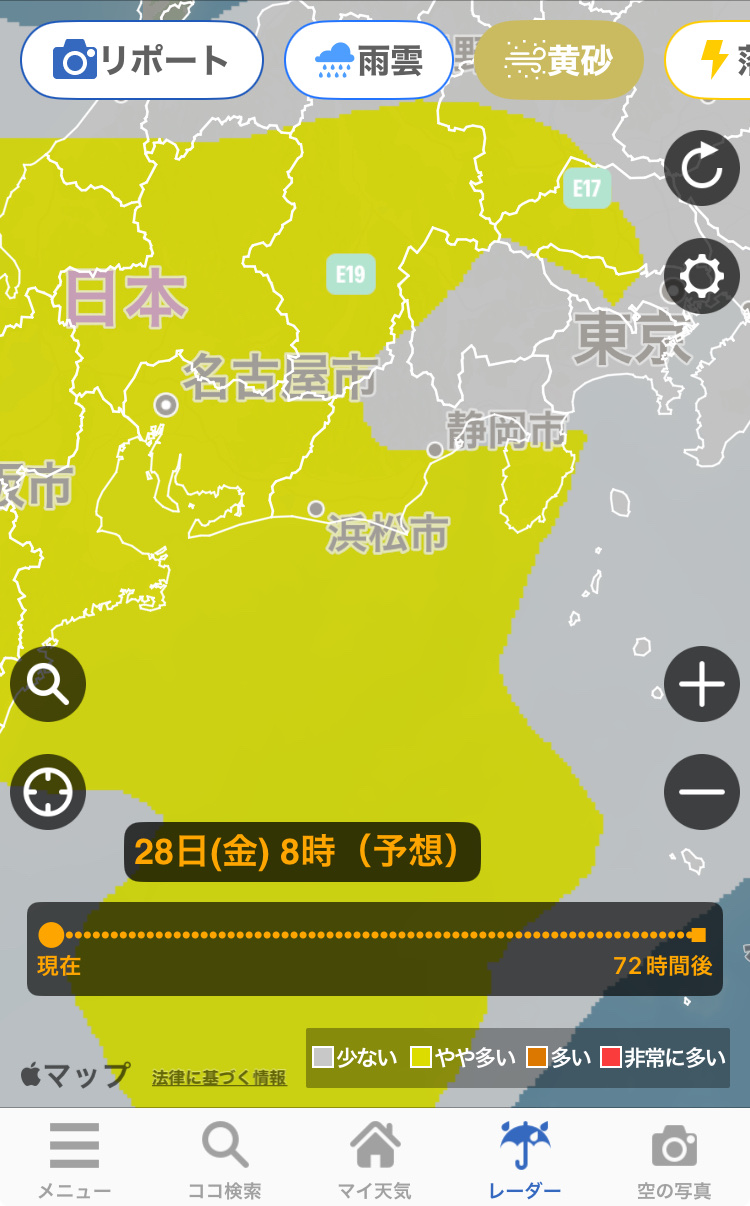Select the 黄砂 yellow sand layer

point(558,61)
